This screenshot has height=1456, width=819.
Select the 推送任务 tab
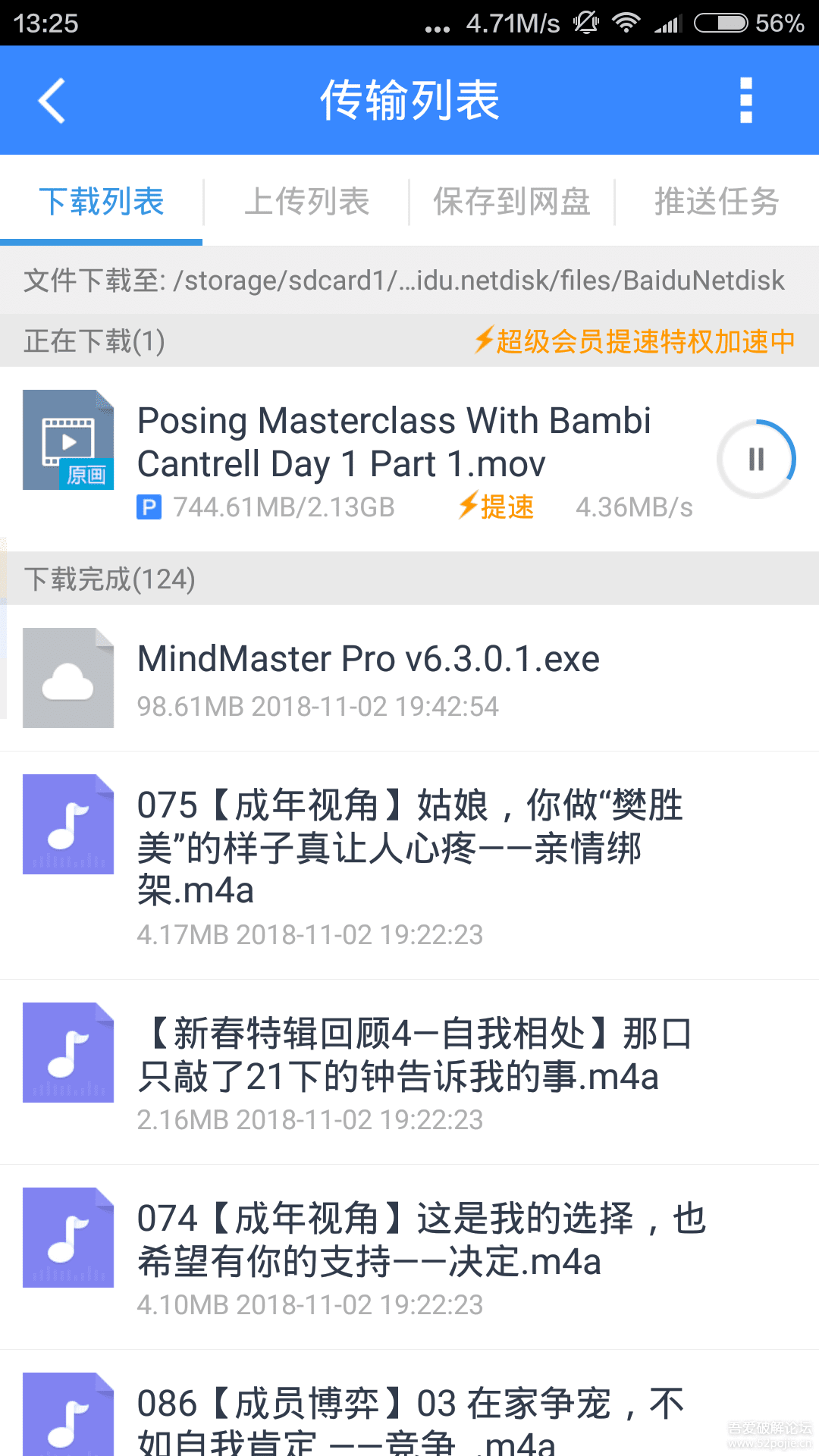pyautogui.click(x=717, y=202)
